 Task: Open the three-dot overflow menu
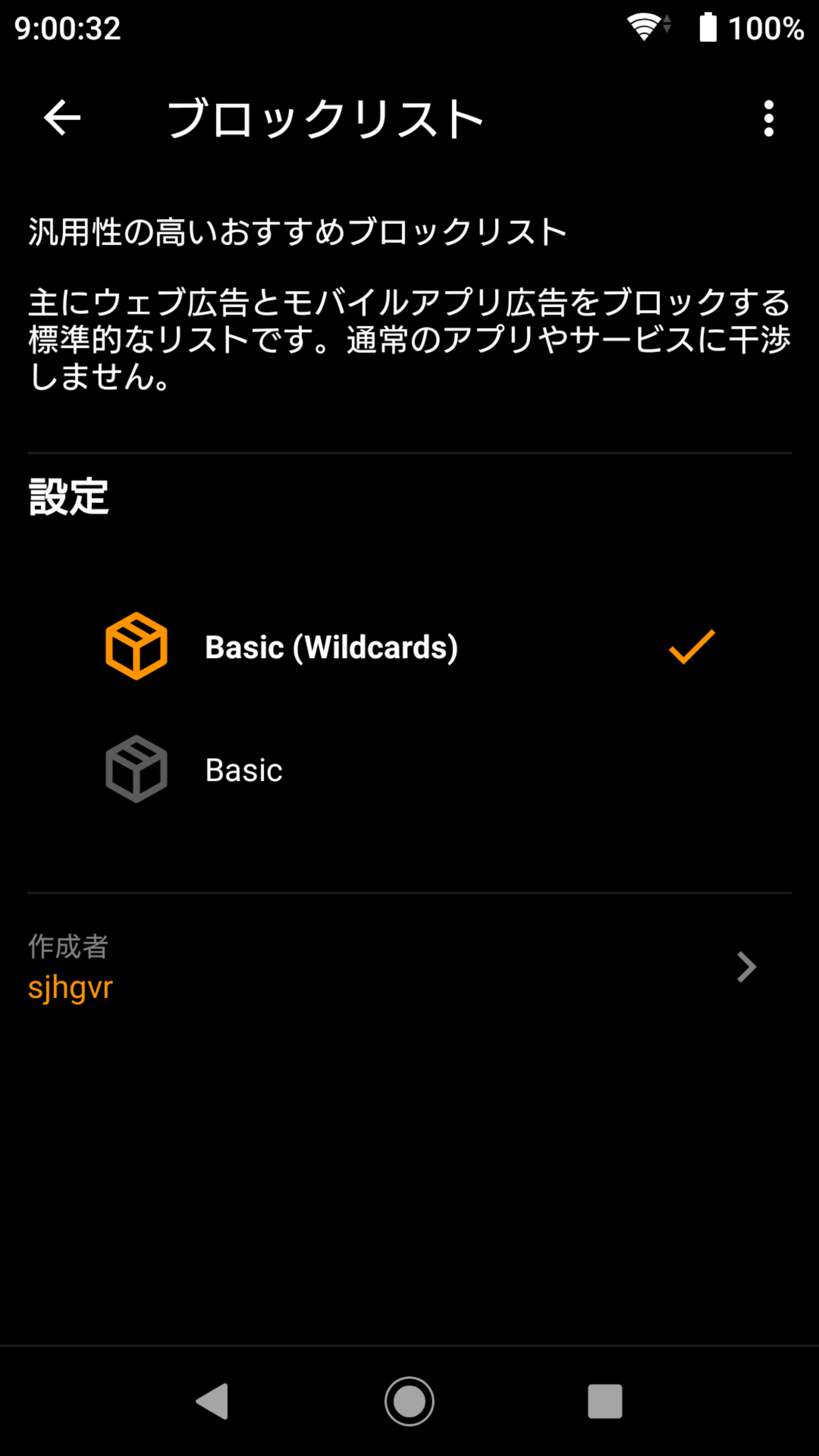pyautogui.click(x=768, y=118)
